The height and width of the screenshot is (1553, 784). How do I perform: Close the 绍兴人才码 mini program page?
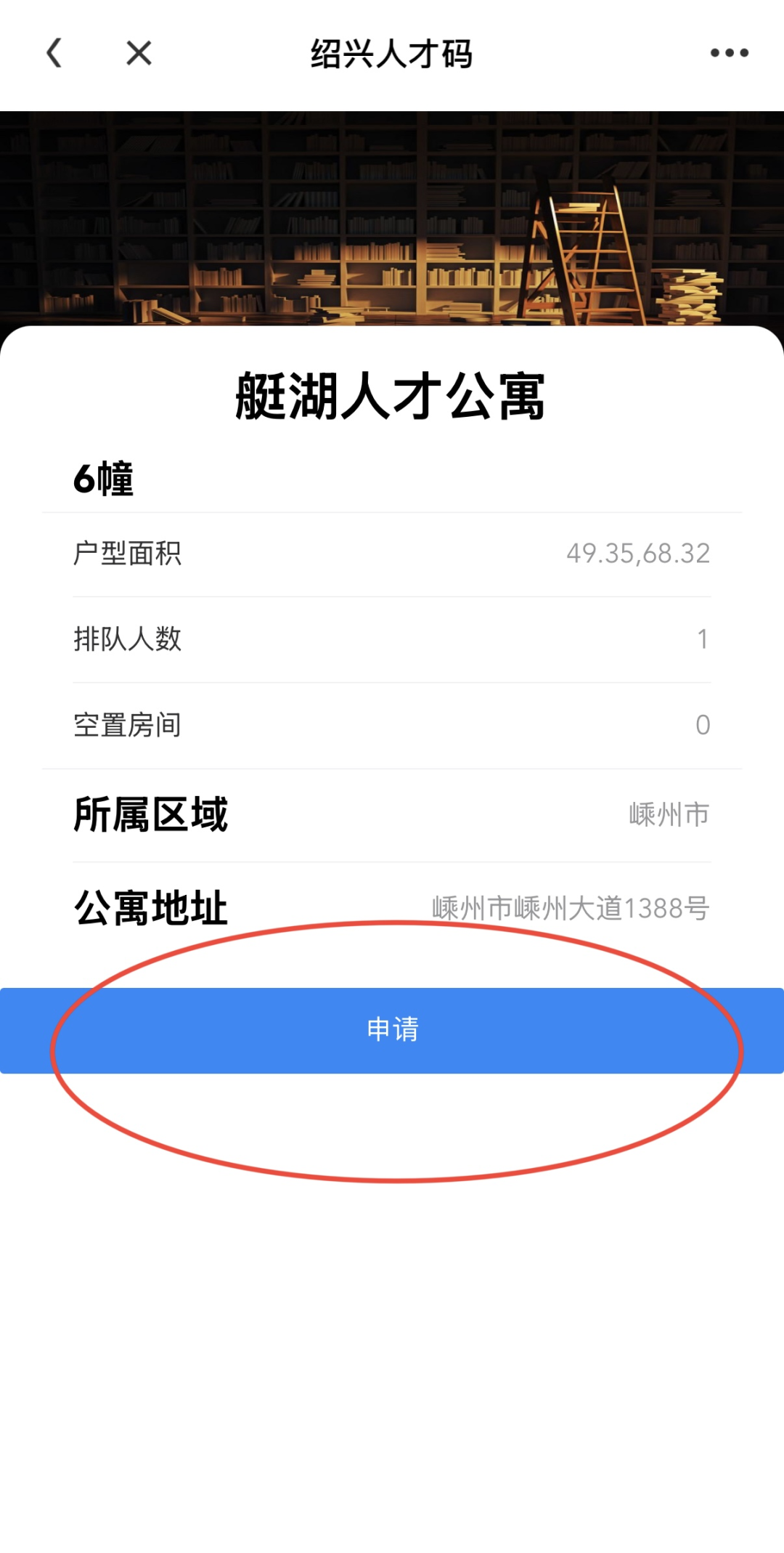click(139, 53)
